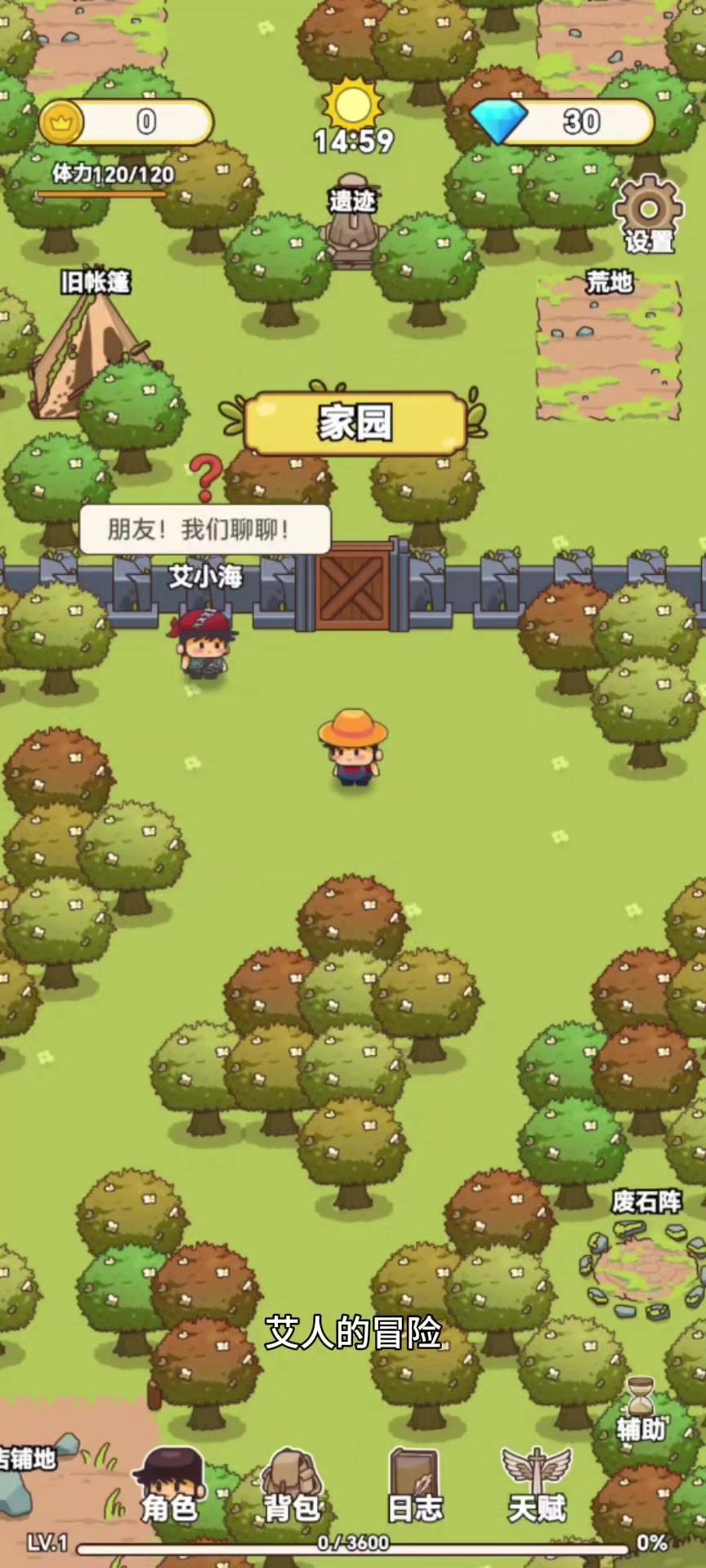Open the 朋友！我们聊聊！ speech bubble
Screen dimensions: 706x1568
[x=204, y=529]
